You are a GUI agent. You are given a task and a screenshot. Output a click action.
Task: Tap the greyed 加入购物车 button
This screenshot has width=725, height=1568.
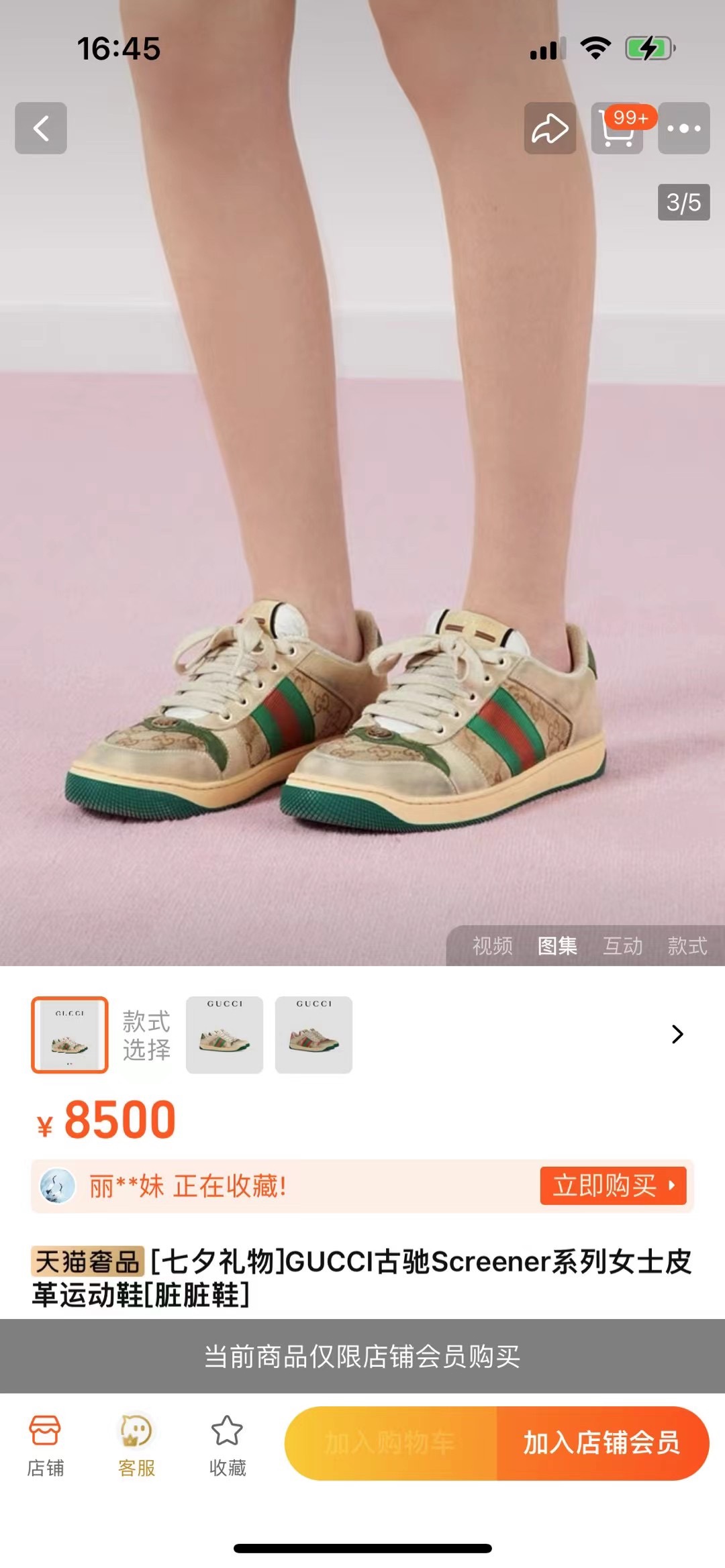click(x=391, y=1443)
